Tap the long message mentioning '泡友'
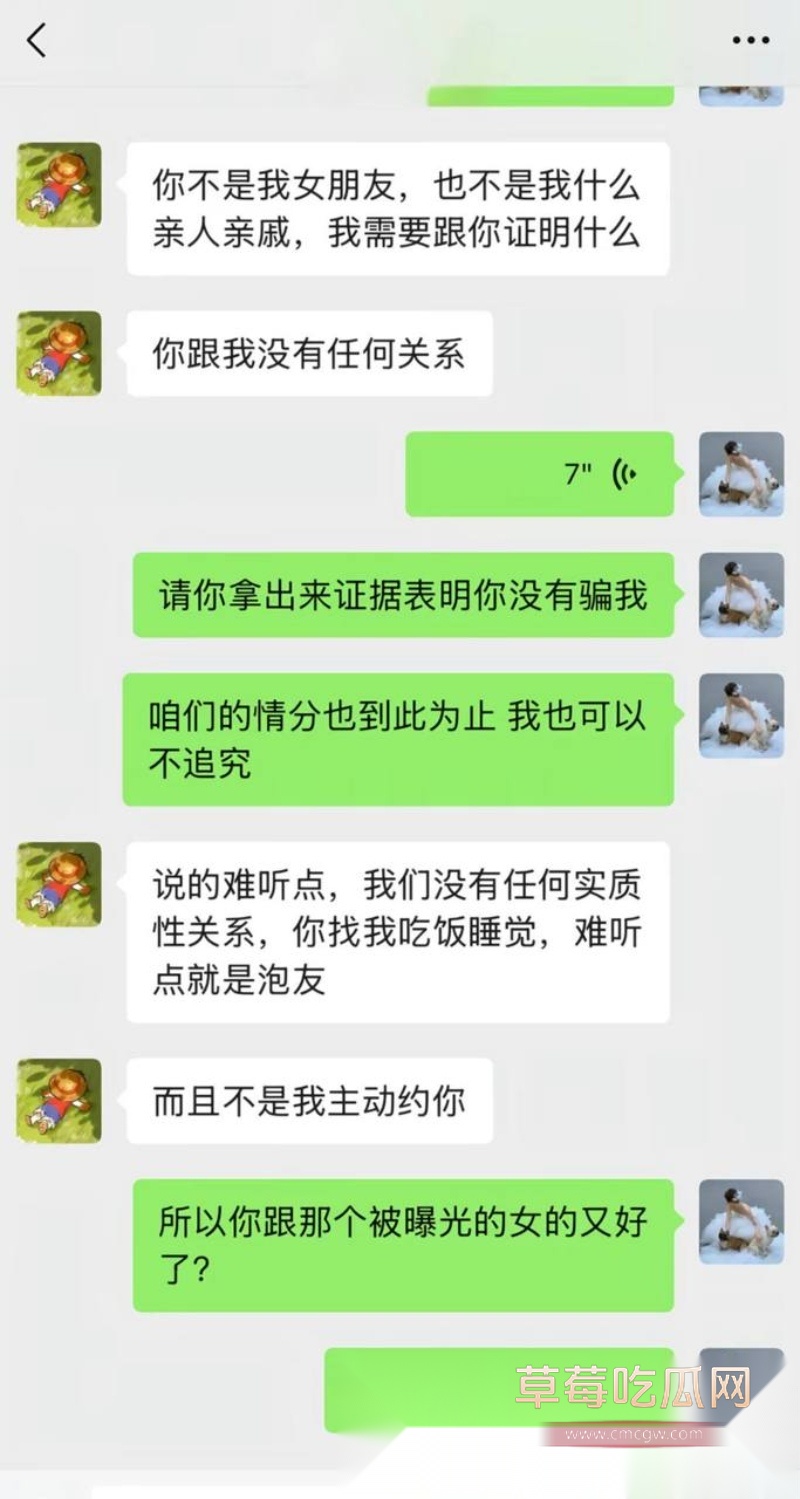Image resolution: width=800 pixels, height=1499 pixels. [x=398, y=933]
